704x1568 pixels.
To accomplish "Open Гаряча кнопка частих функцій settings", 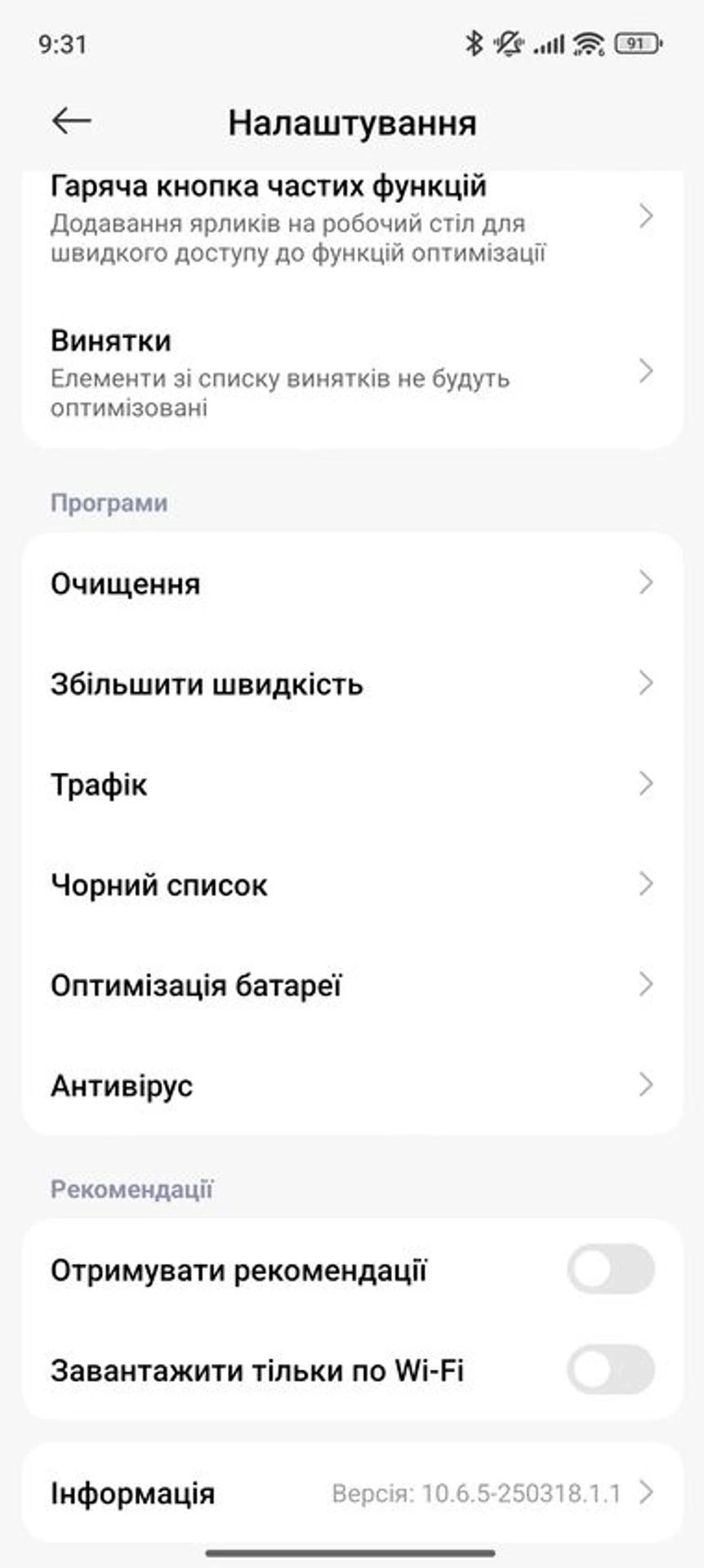I will click(x=351, y=217).
